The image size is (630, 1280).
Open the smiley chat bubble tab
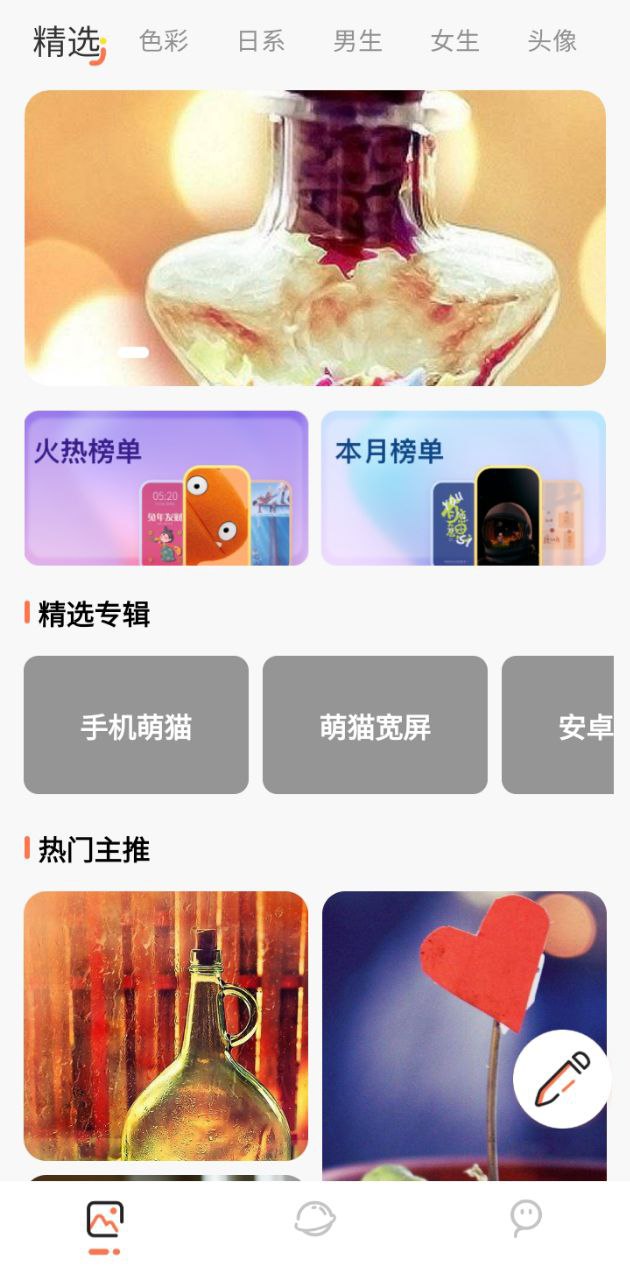click(x=525, y=1219)
